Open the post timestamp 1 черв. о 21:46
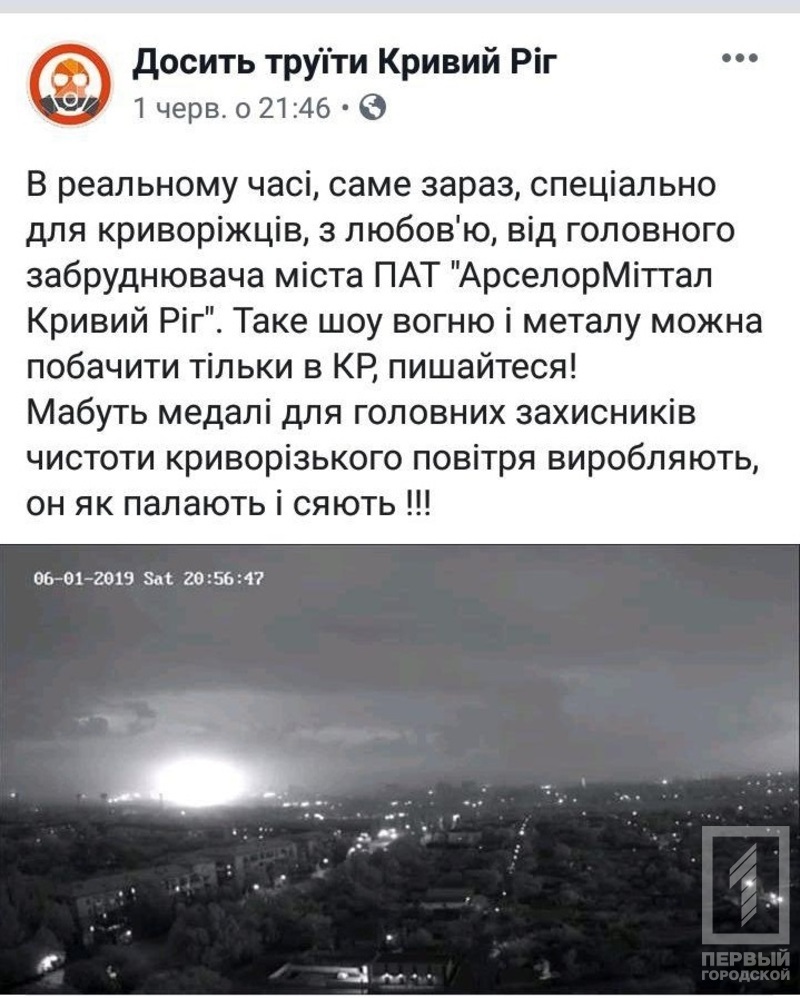The height and width of the screenshot is (998, 800). point(231,108)
